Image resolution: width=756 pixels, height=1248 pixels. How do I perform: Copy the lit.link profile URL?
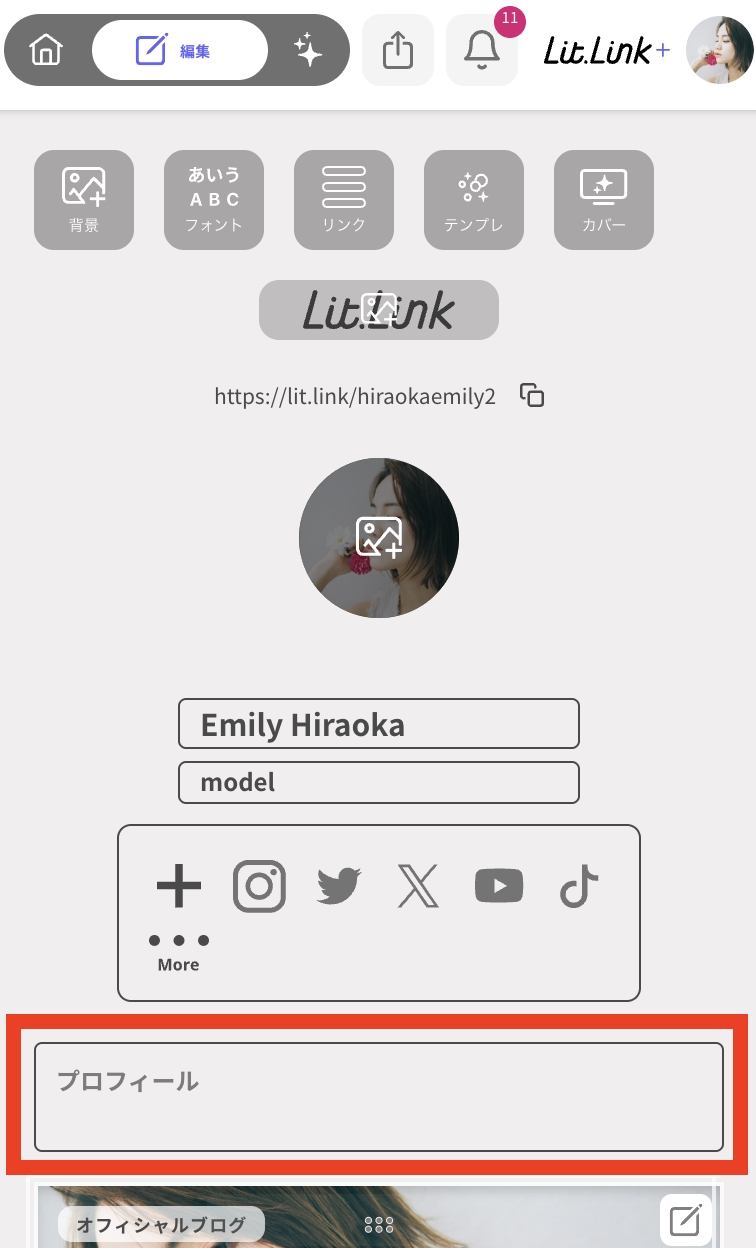coord(532,395)
